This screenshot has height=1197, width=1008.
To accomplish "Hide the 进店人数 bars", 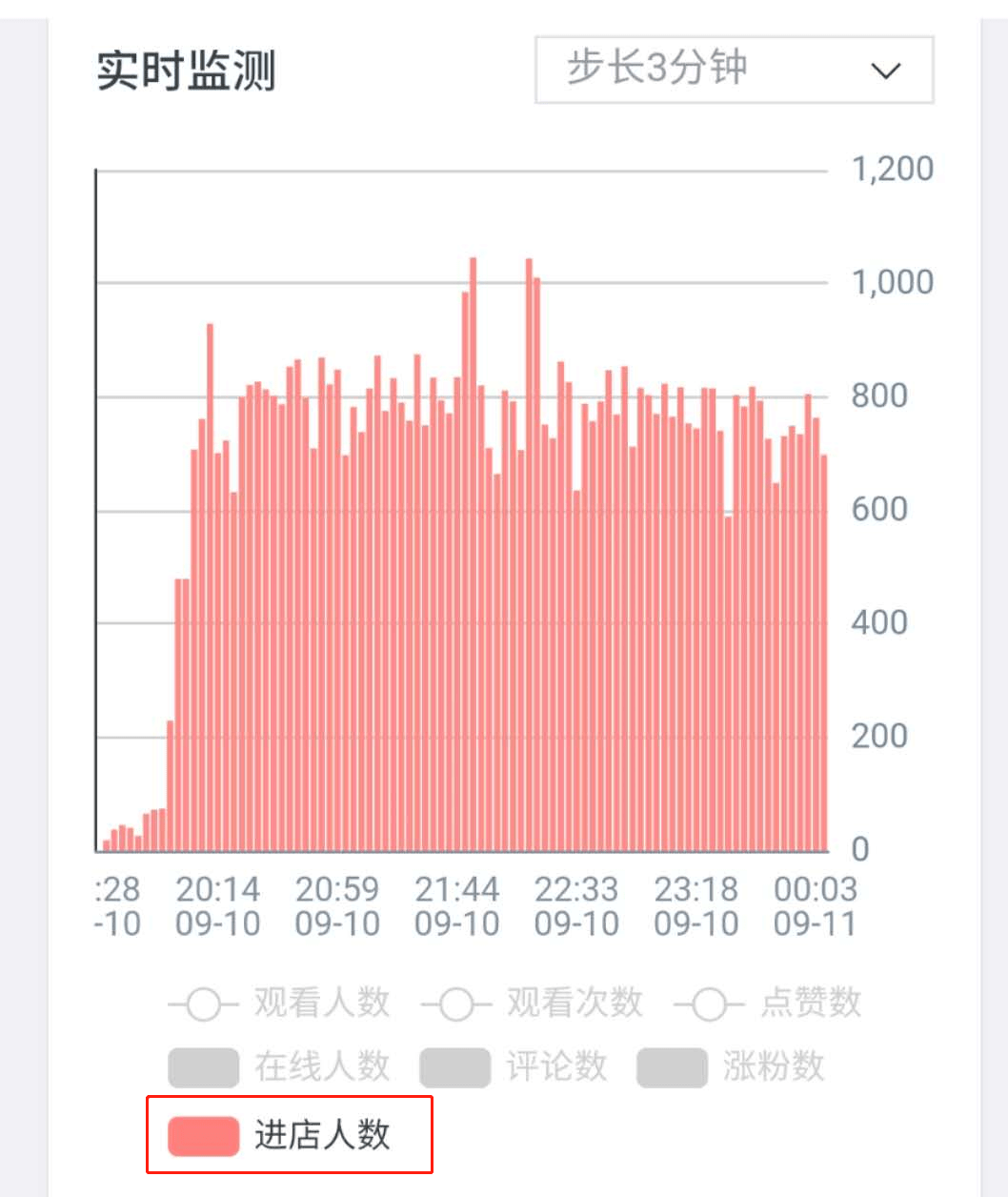I will point(279,1135).
